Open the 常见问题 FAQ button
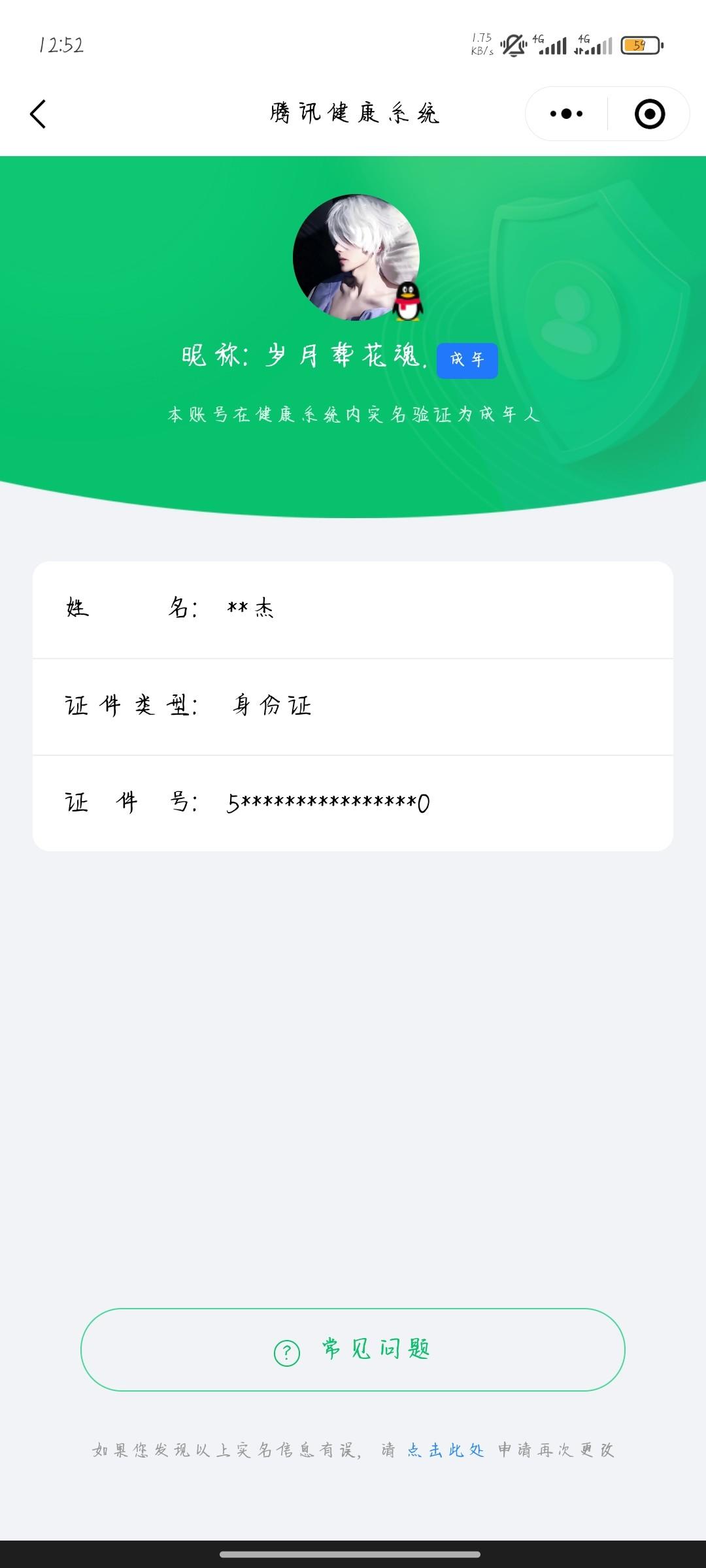This screenshot has width=706, height=1568. [353, 1350]
